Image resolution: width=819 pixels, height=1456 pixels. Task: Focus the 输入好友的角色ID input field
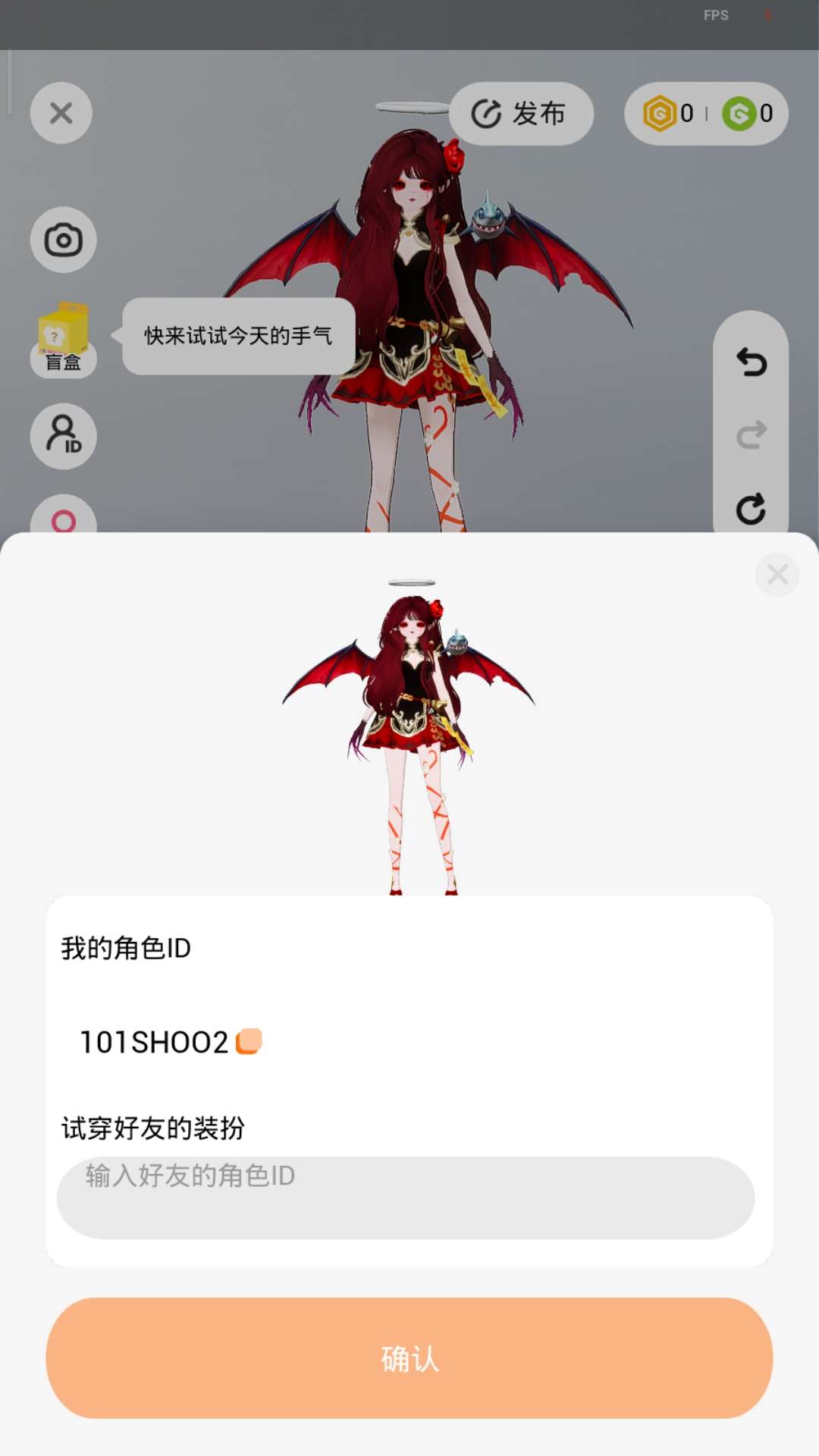pos(406,1197)
